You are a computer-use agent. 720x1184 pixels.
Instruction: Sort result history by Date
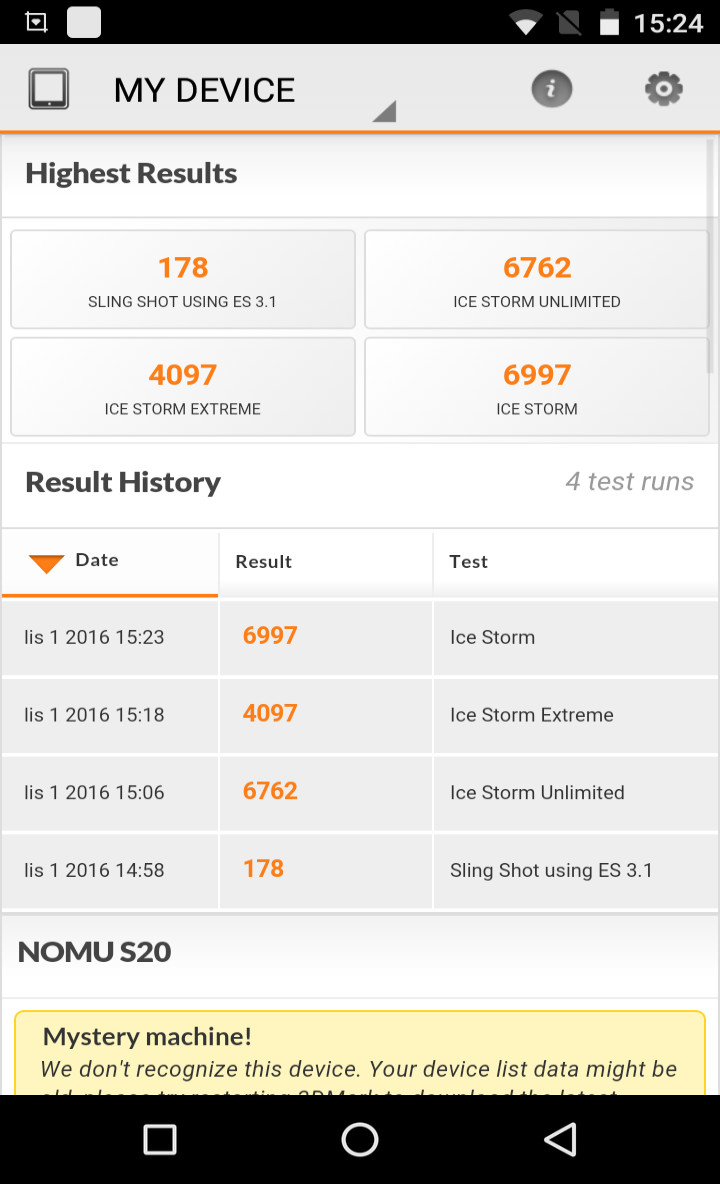110,563
